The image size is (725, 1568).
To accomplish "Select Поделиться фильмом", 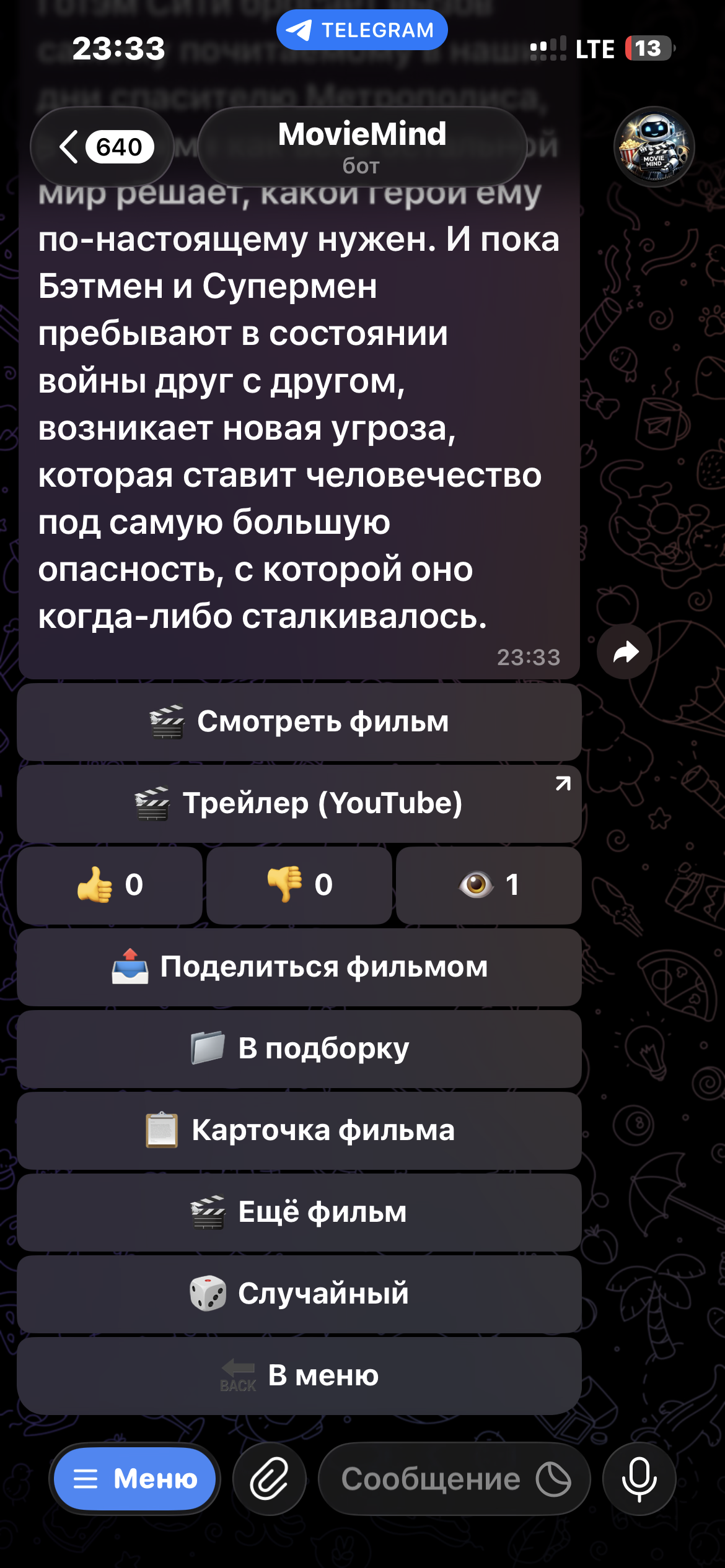I will coord(299,967).
